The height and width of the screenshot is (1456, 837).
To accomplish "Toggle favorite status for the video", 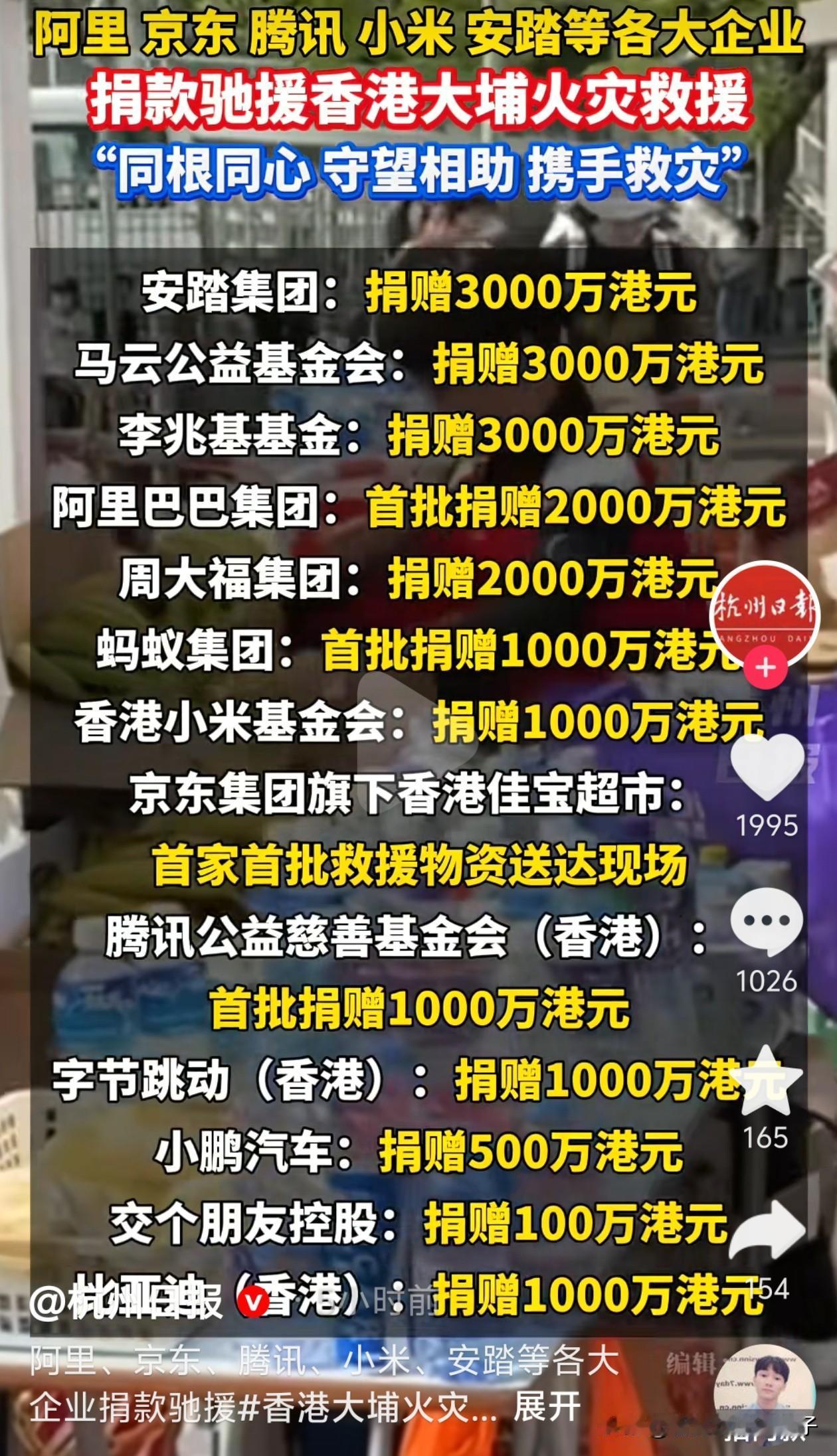I will [x=767, y=1082].
